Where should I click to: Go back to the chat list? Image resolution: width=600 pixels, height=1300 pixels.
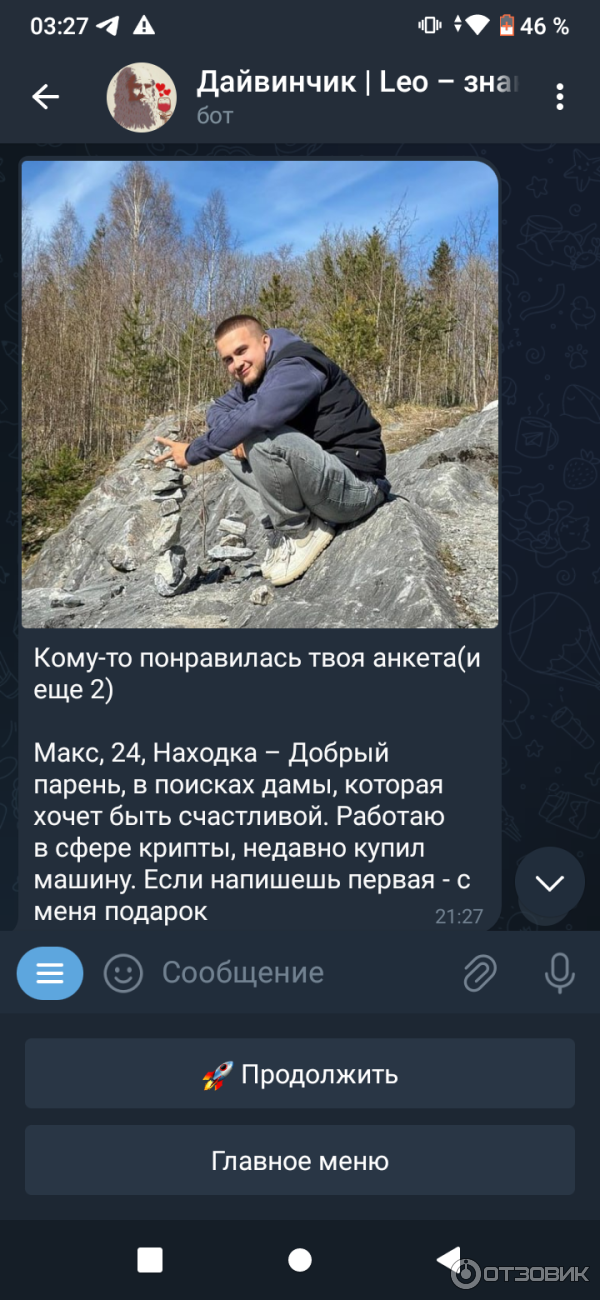tap(46, 97)
